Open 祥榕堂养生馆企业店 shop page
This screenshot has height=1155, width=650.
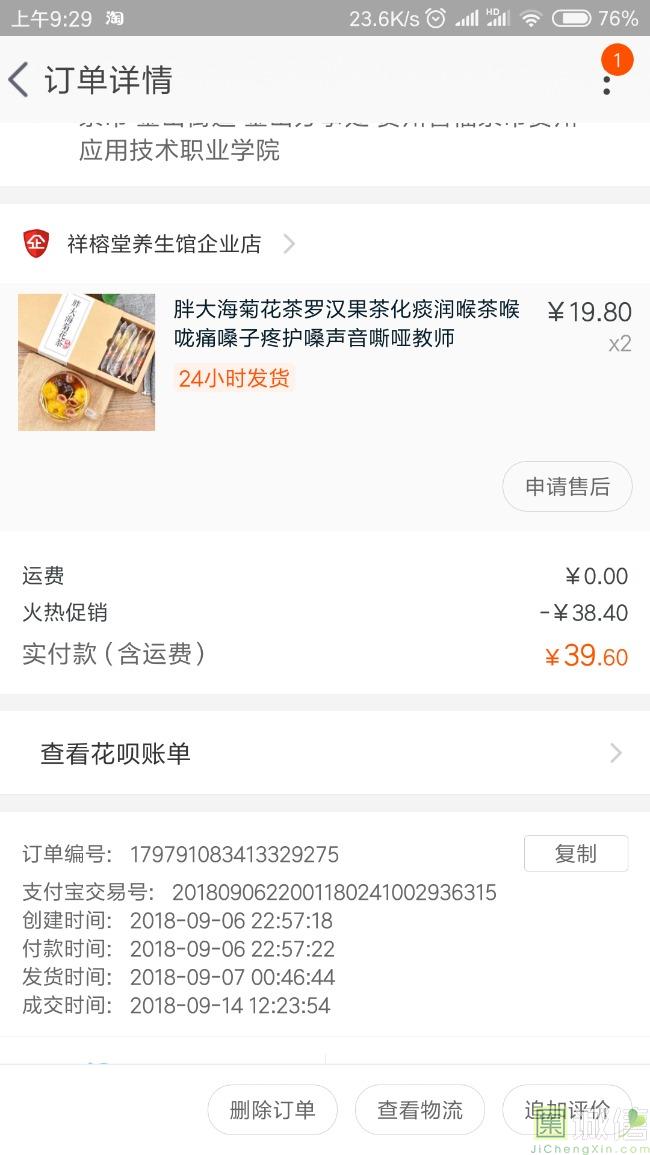point(164,244)
